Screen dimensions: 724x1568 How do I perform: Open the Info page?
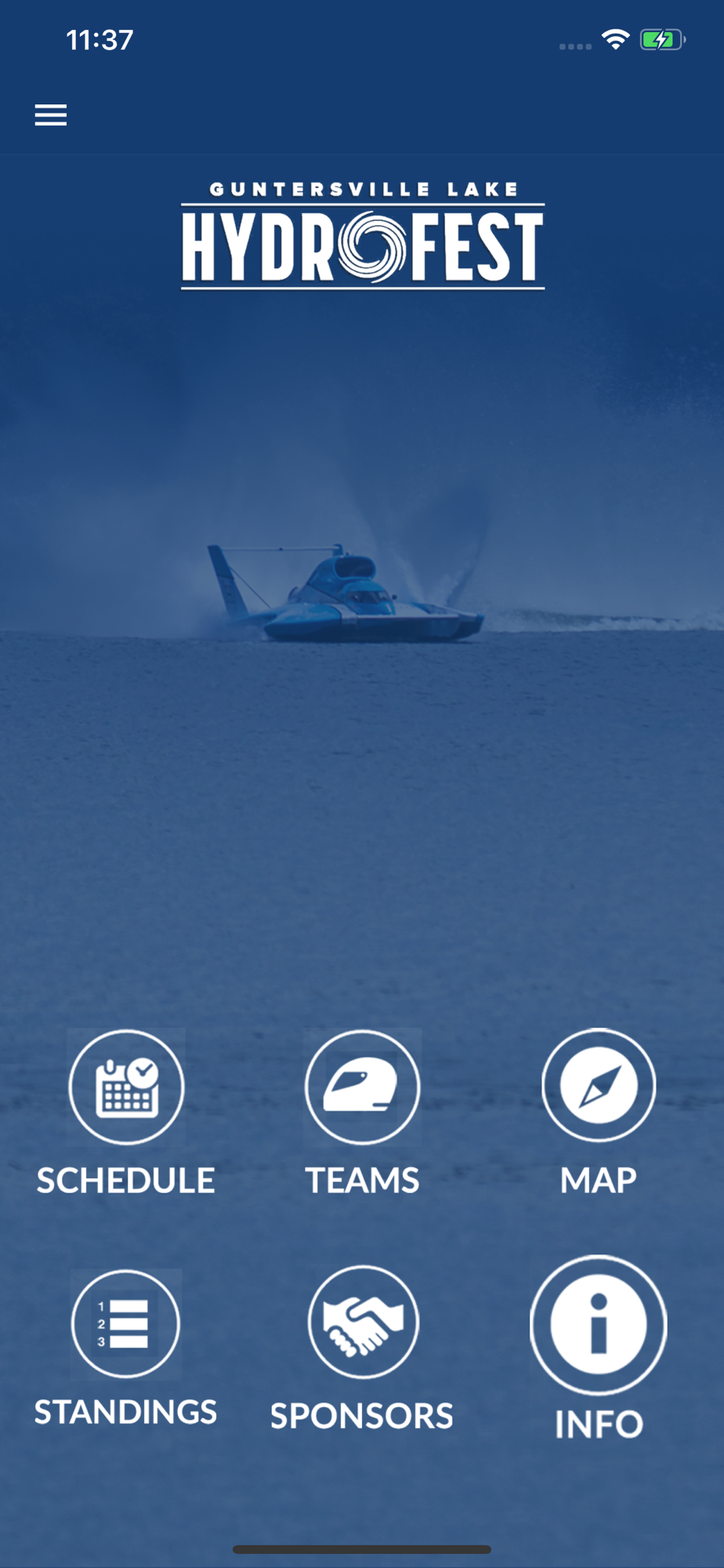coord(599,1325)
